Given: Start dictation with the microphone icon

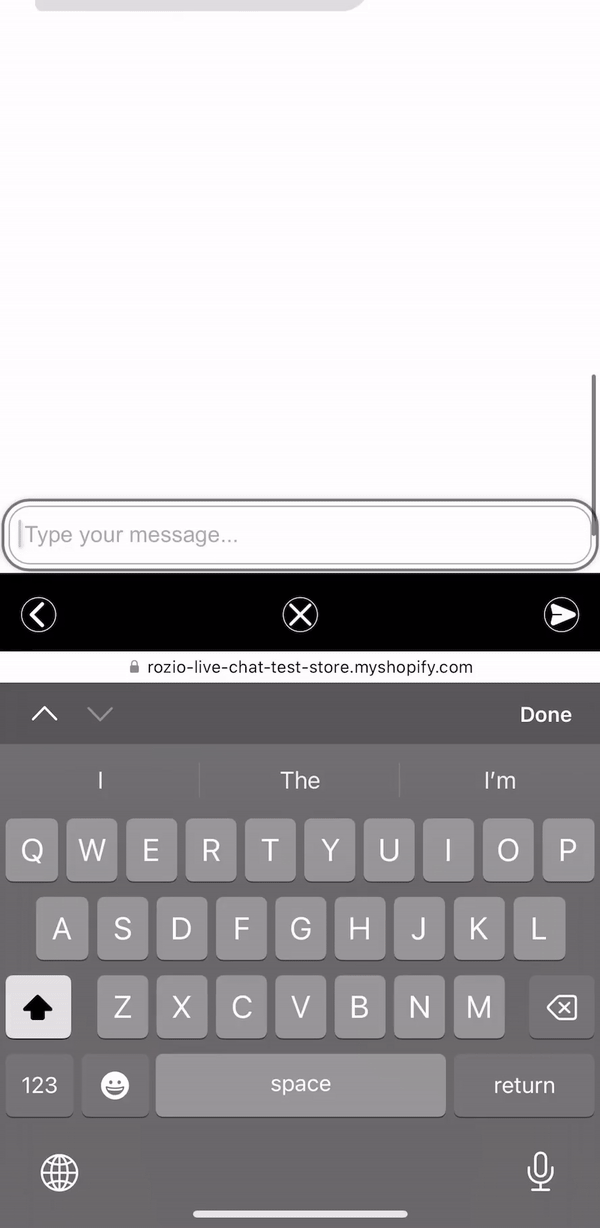Looking at the screenshot, I should [x=540, y=1171].
